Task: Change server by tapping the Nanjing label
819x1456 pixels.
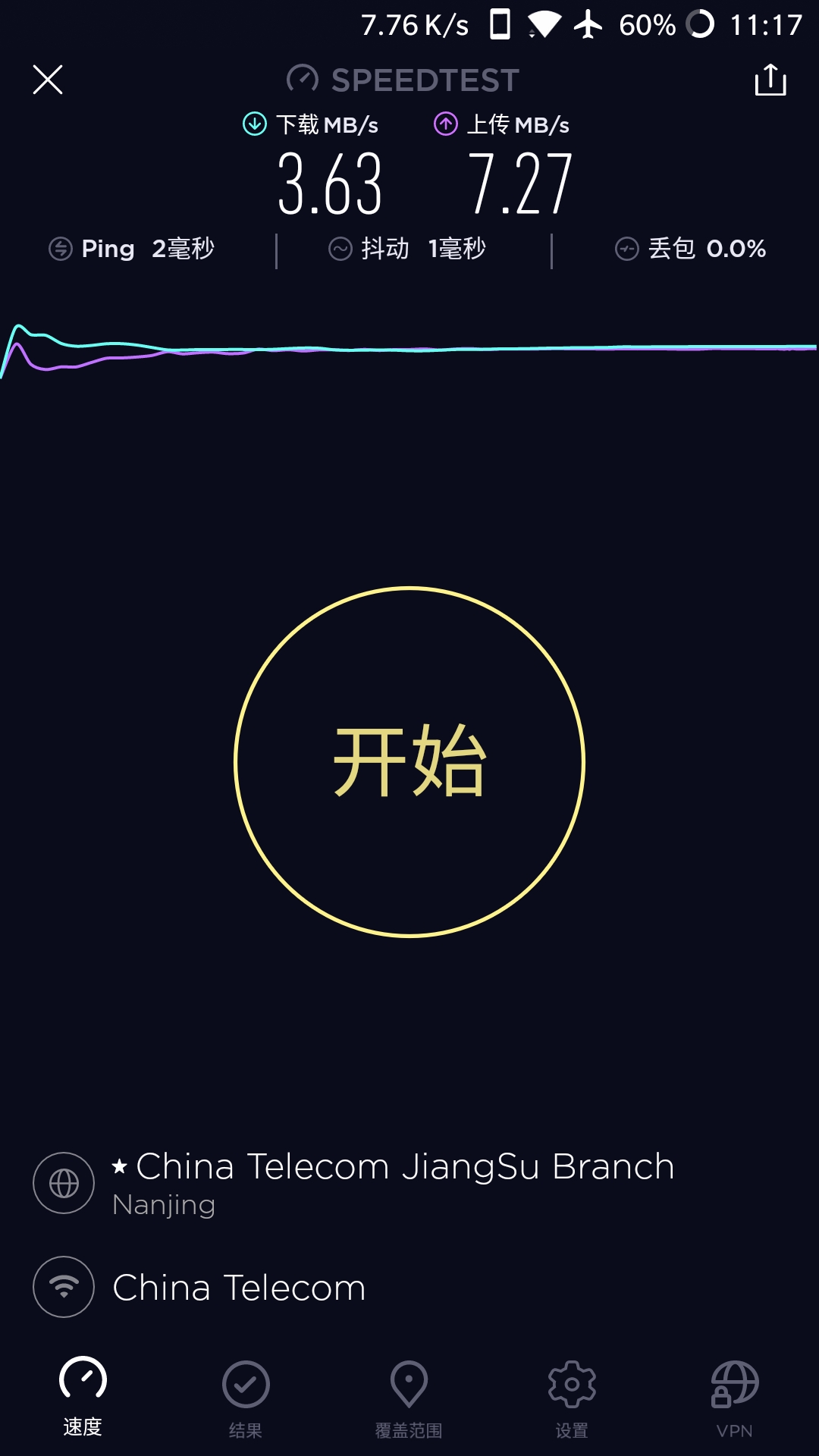Action: pos(163,1203)
